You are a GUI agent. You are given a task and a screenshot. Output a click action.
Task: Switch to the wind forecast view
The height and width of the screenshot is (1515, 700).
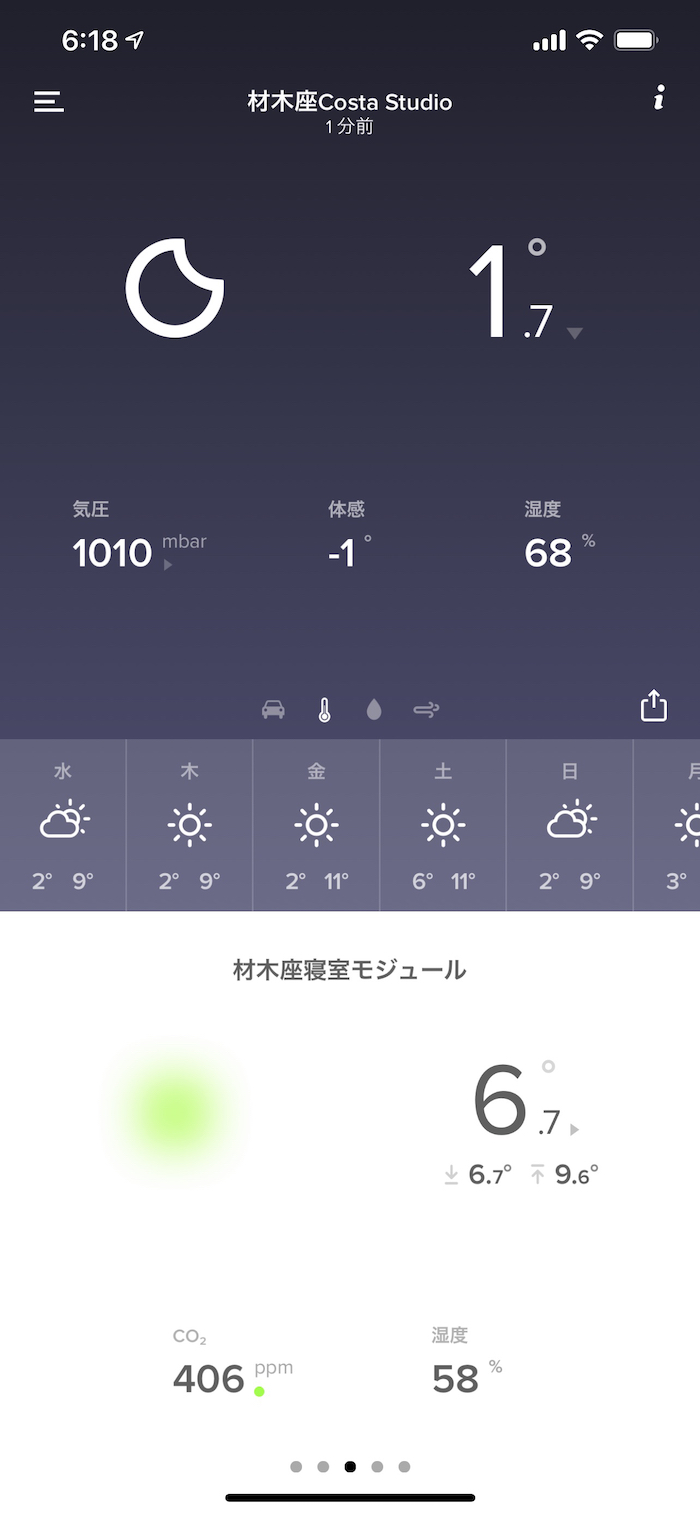point(426,710)
